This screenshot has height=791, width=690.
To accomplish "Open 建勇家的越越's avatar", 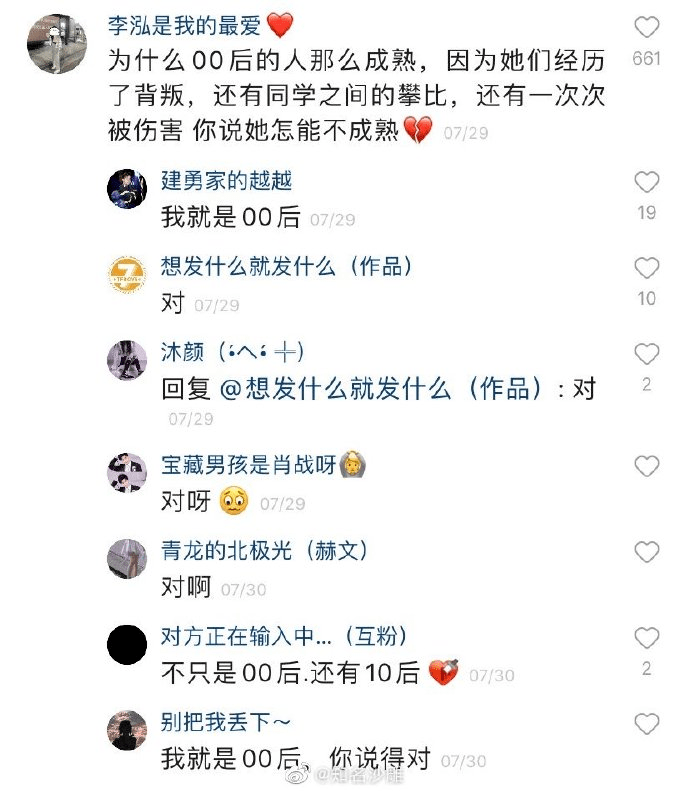I will (x=127, y=189).
